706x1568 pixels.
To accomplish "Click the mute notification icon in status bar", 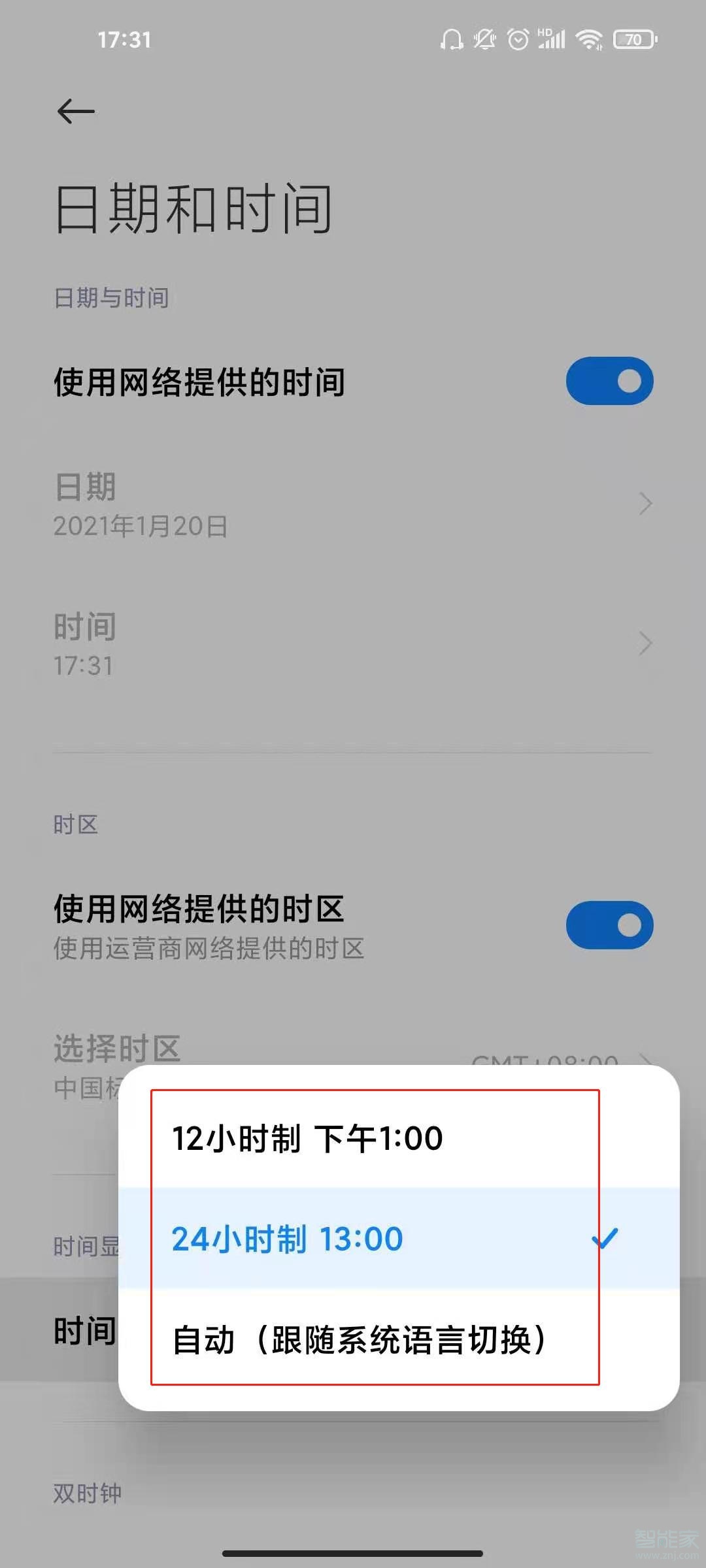I will [x=485, y=40].
